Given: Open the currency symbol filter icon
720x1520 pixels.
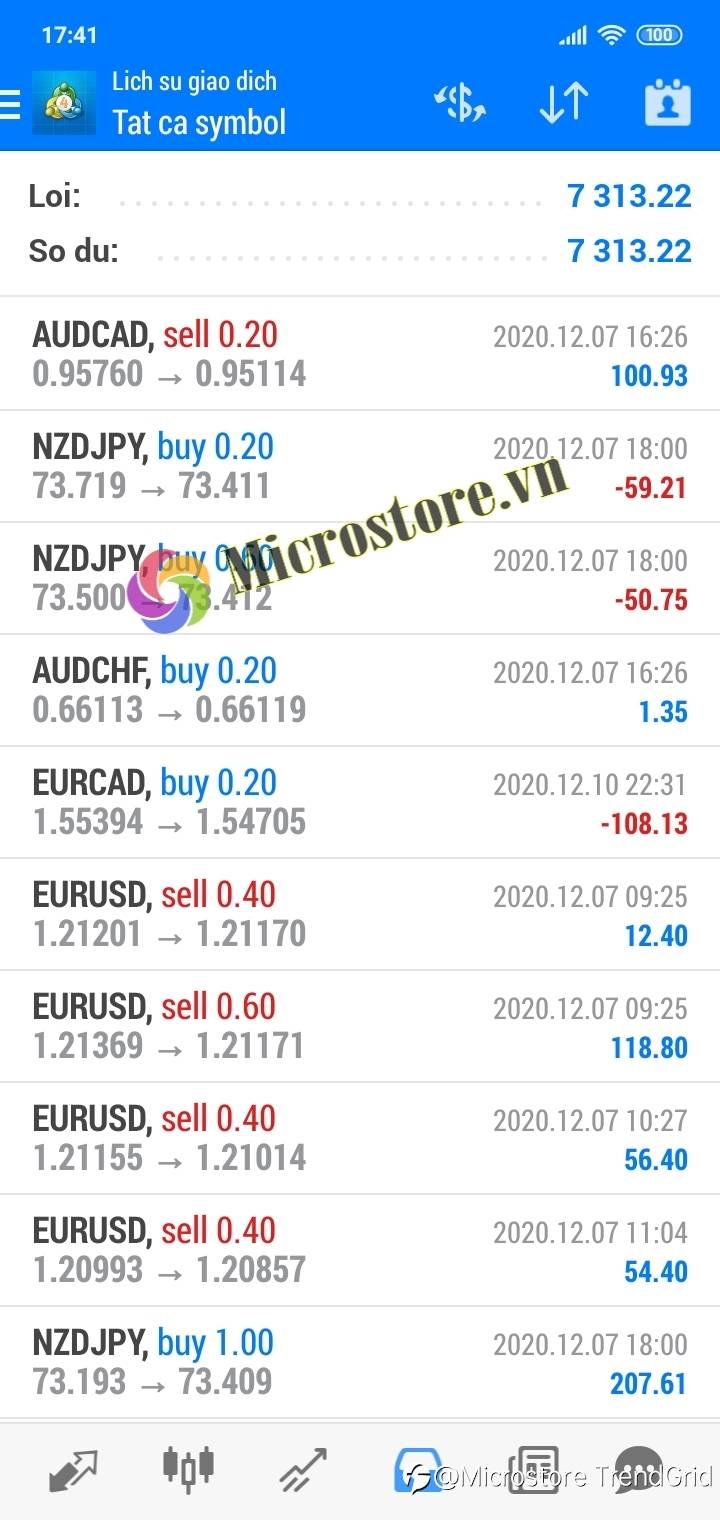Looking at the screenshot, I should click(x=460, y=103).
